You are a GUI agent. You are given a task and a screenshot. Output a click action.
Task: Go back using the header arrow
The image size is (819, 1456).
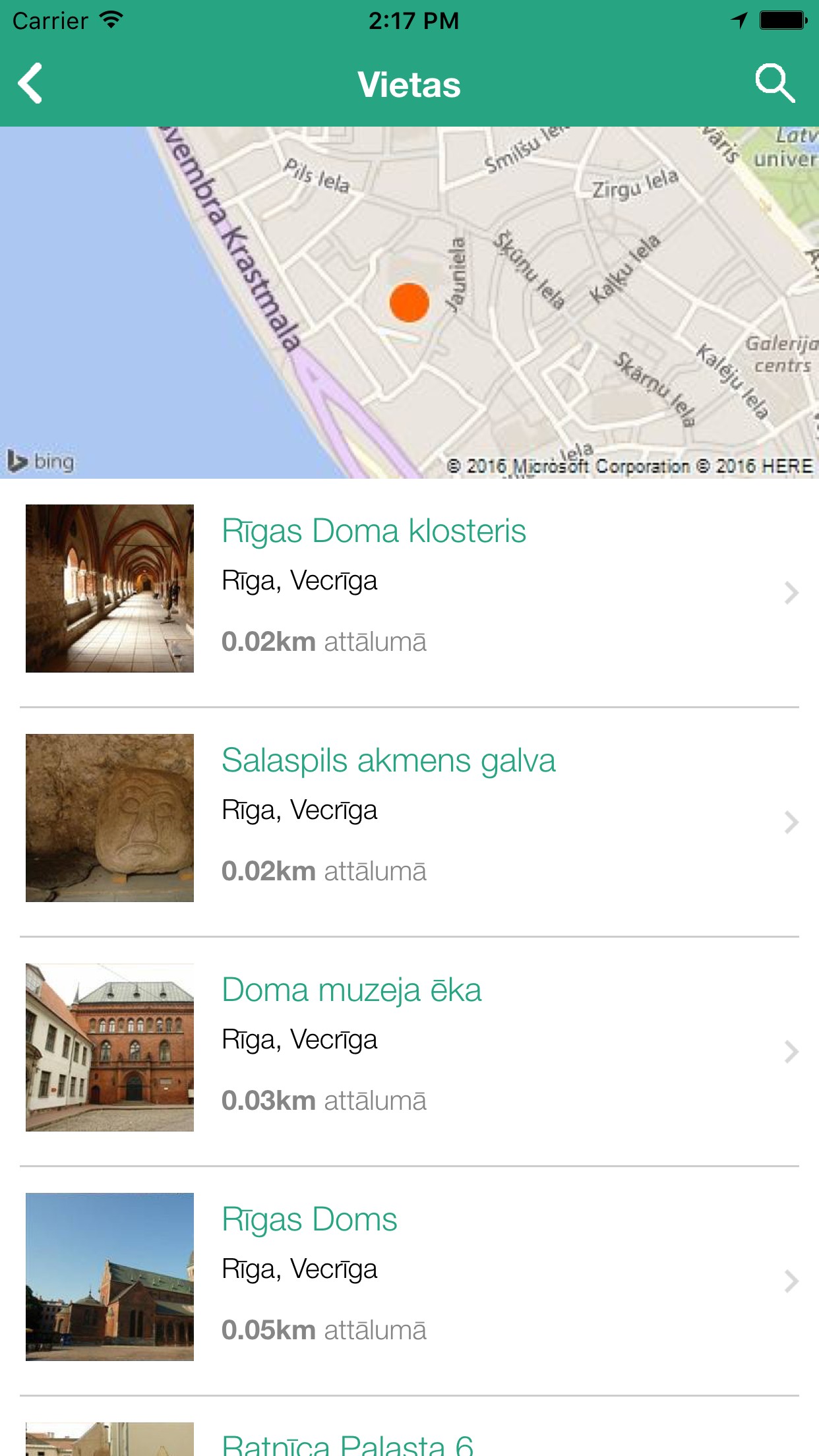coord(30,84)
